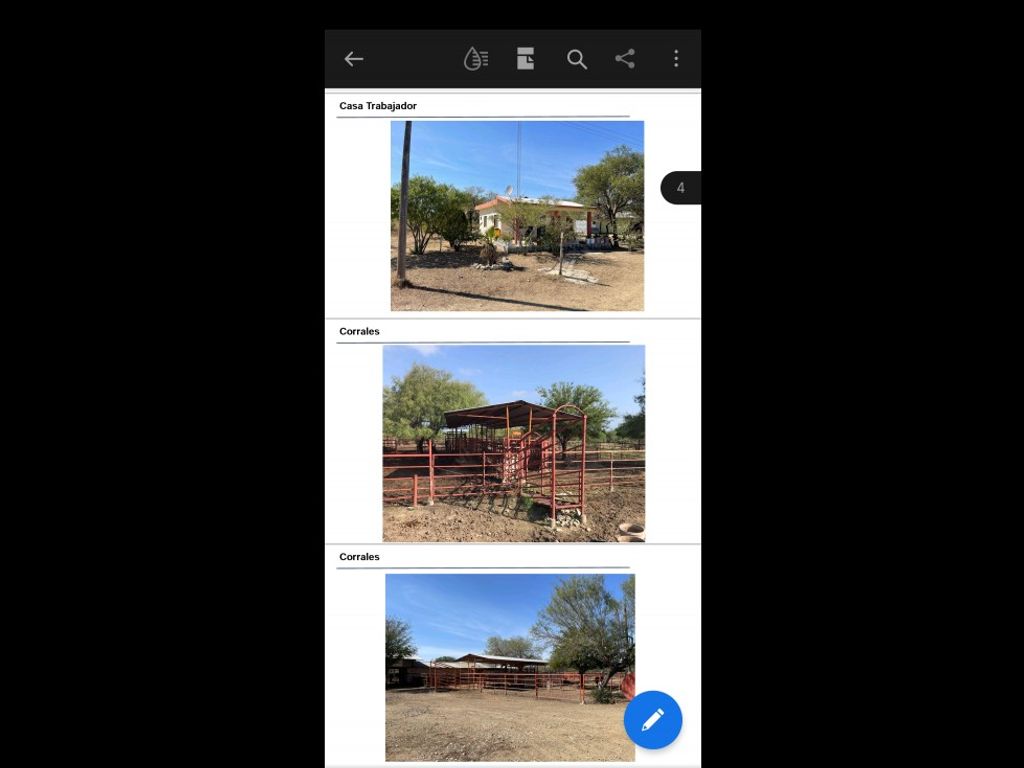The image size is (1024, 768).
Task: Go back using the arrow icon
Action: point(354,59)
